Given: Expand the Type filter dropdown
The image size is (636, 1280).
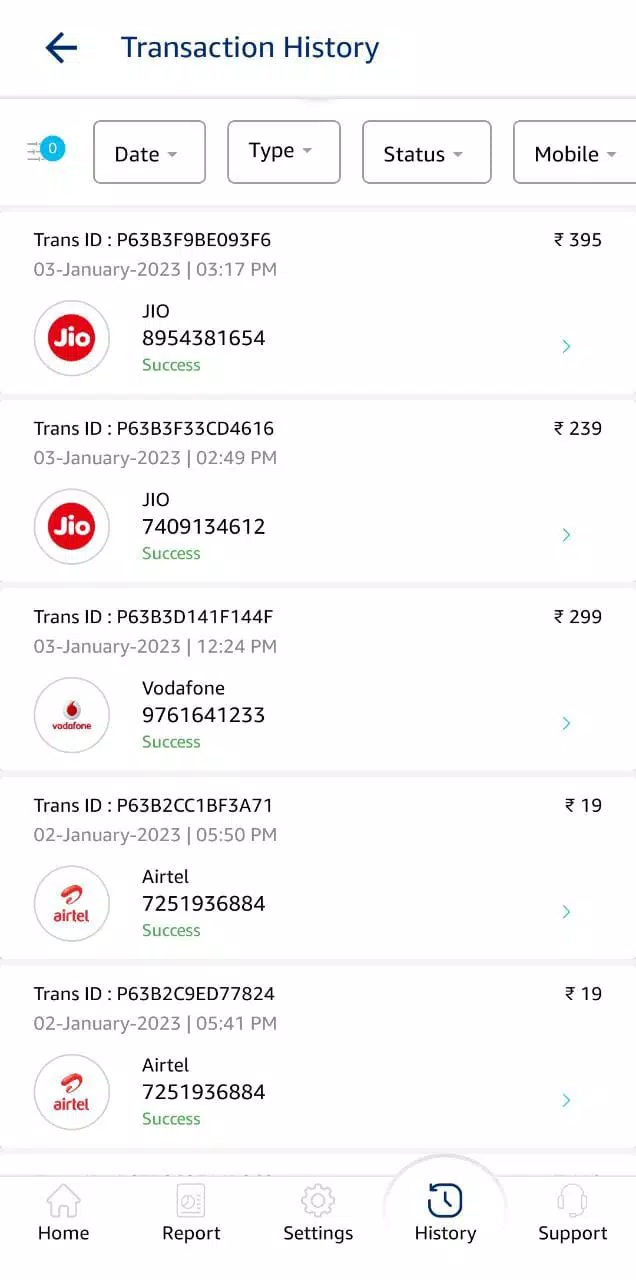Looking at the screenshot, I should point(284,152).
